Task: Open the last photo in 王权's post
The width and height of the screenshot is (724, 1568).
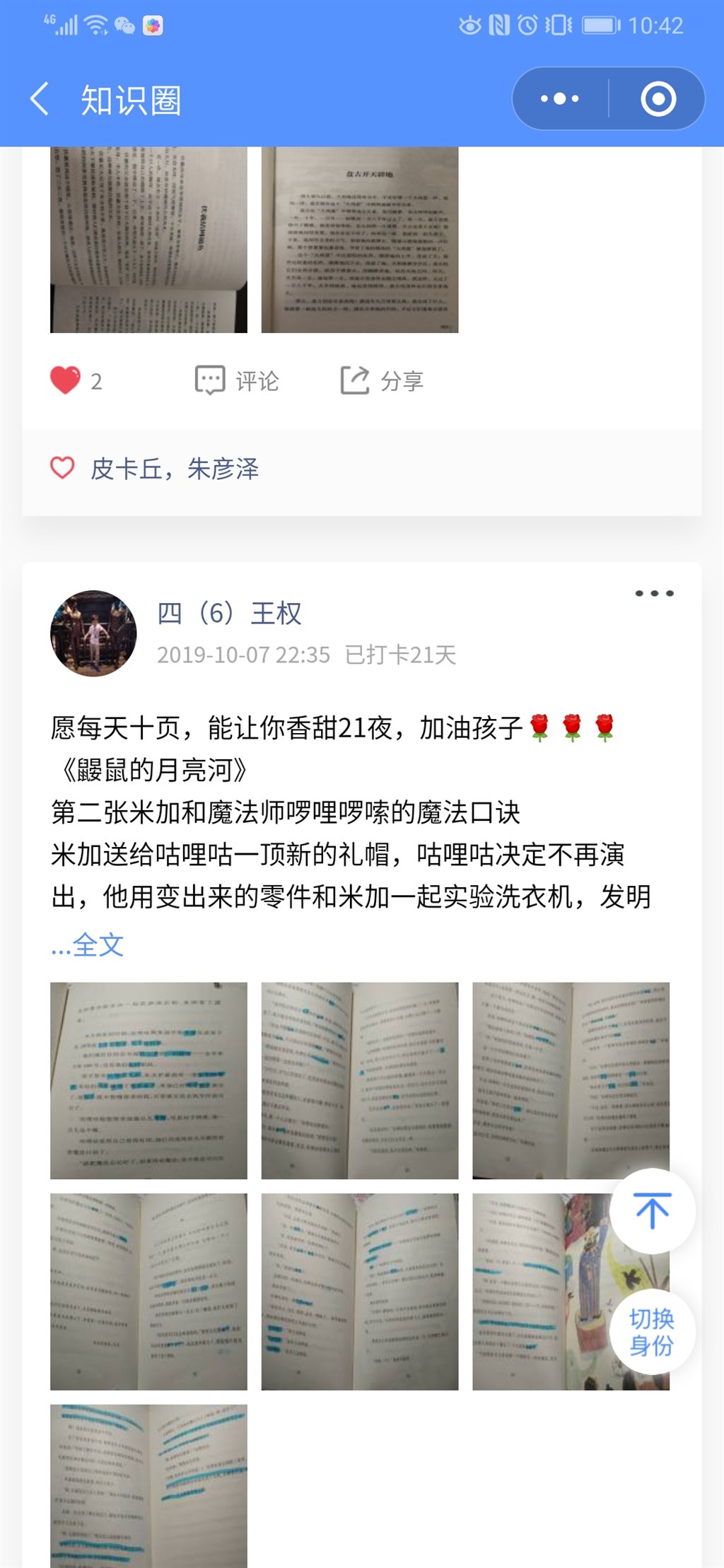Action: click(148, 1485)
